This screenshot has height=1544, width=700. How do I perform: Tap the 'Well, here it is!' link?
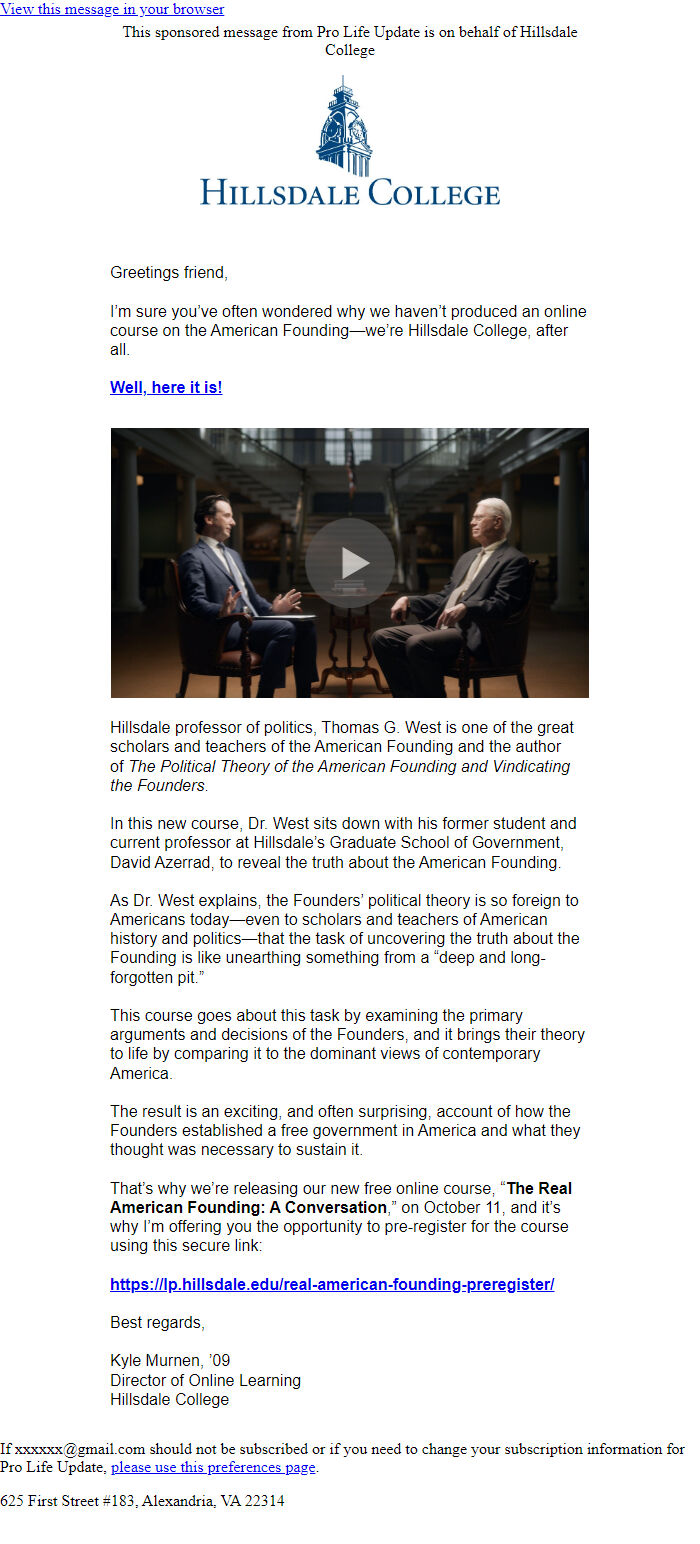point(166,388)
